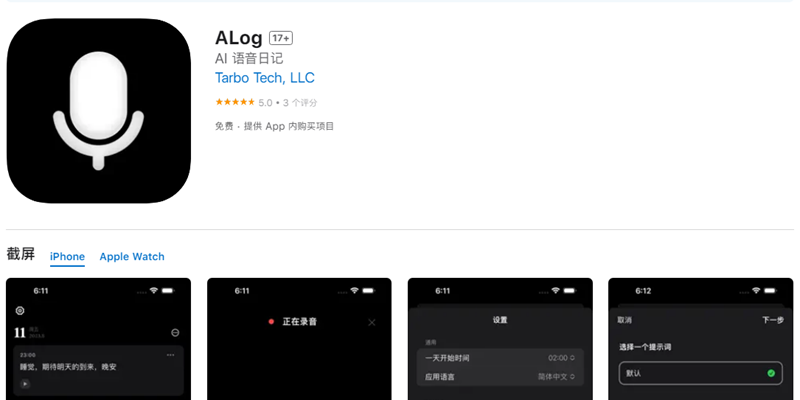Switch to the Apple Watch screenshots tab
The height and width of the screenshot is (400, 800).
[132, 257]
